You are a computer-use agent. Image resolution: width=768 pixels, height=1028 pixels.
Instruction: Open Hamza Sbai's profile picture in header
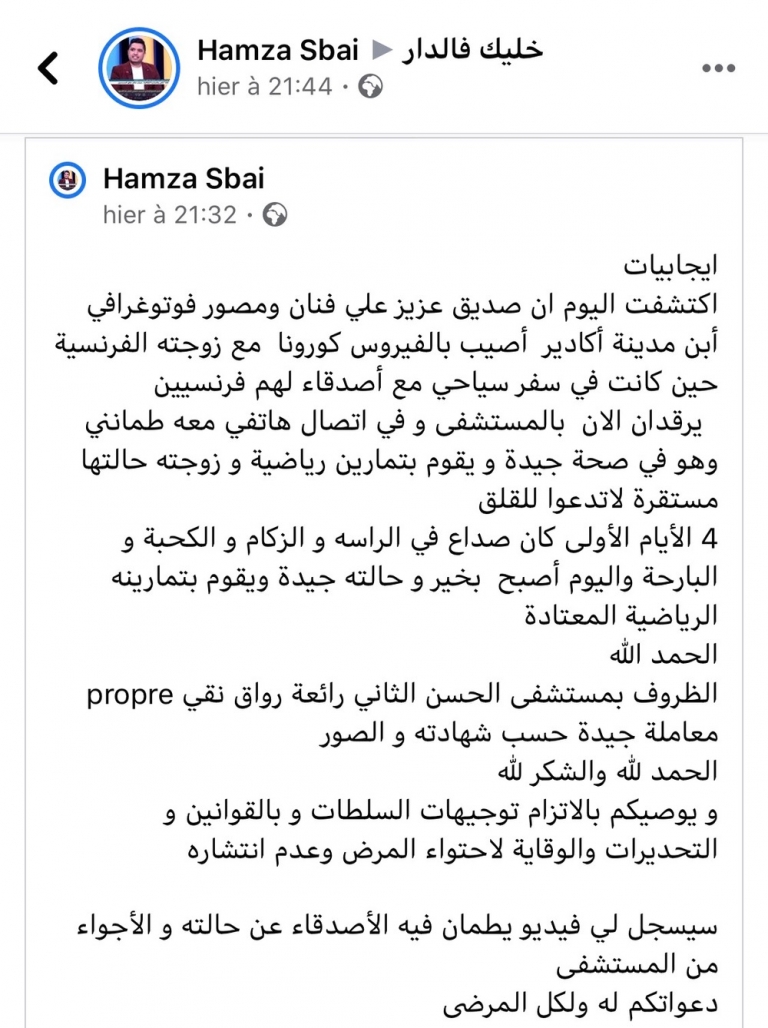point(139,68)
